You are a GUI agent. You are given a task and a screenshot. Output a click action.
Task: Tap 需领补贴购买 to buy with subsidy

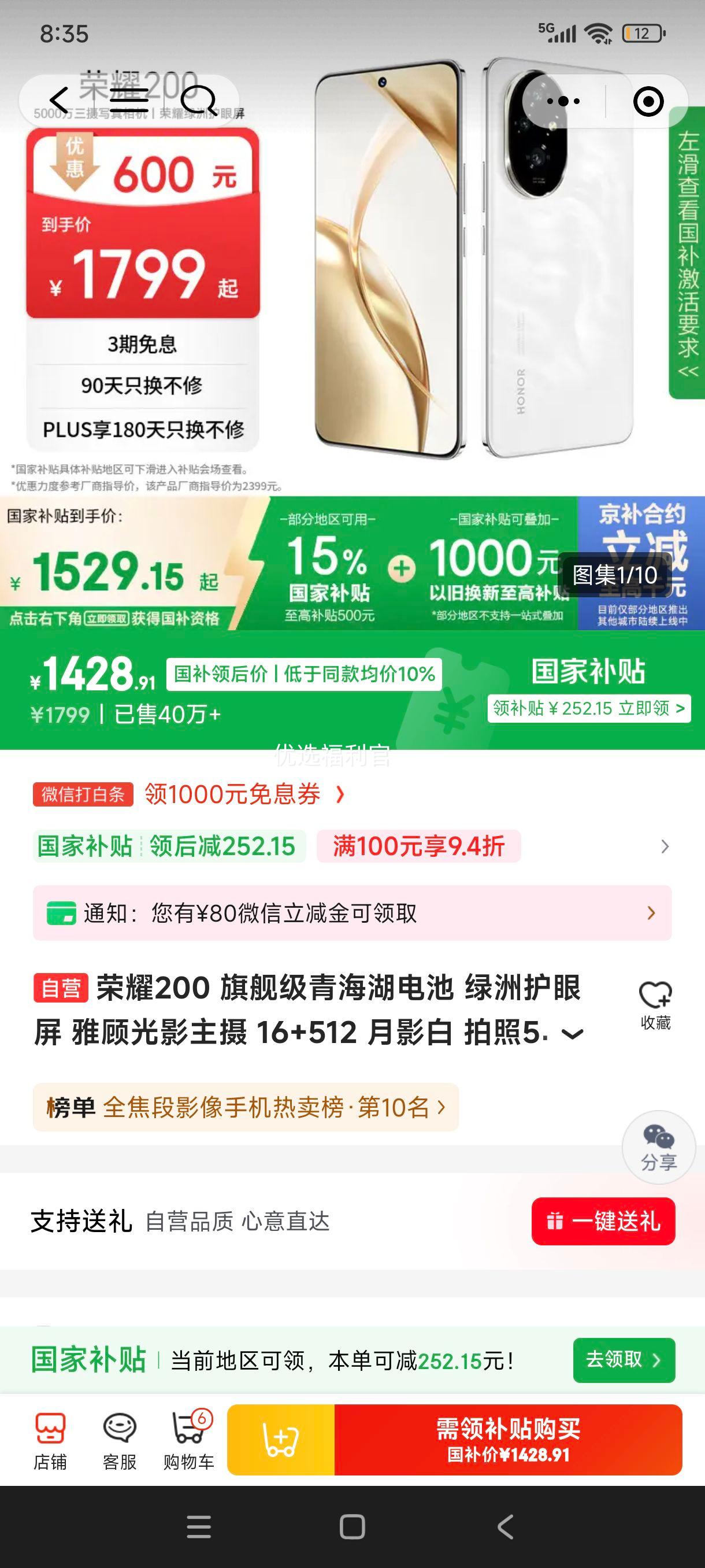pos(508,1440)
